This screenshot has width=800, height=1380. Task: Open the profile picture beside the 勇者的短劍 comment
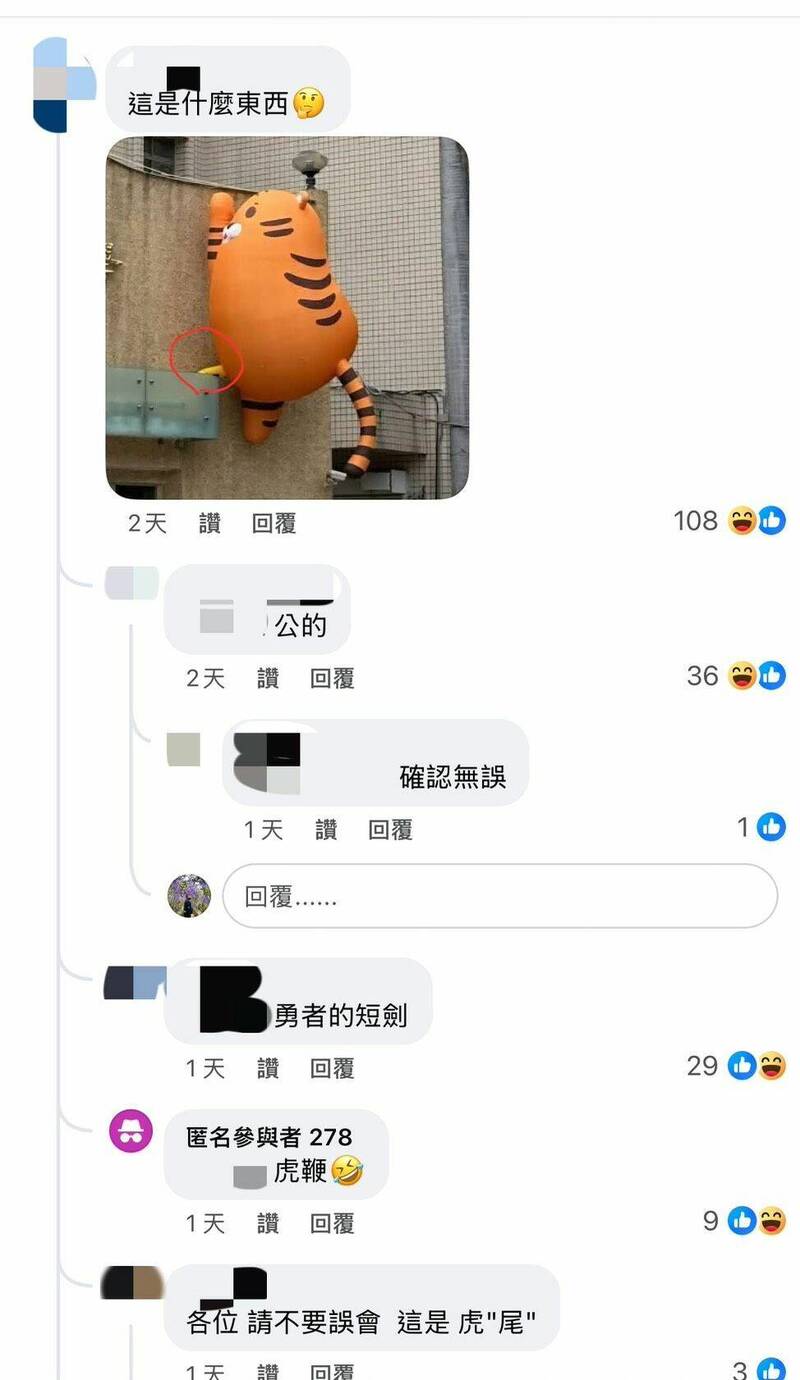134,983
